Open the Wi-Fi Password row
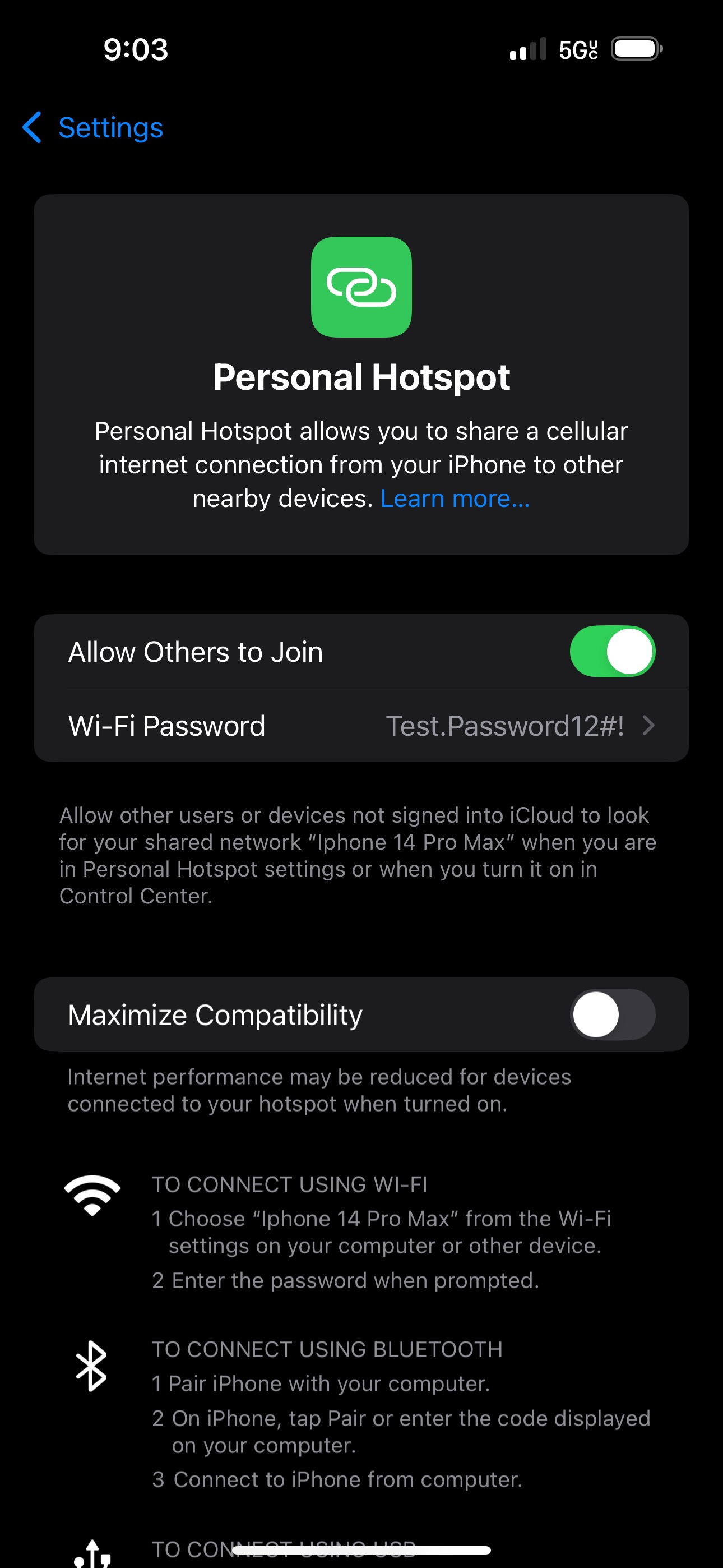 (x=361, y=726)
